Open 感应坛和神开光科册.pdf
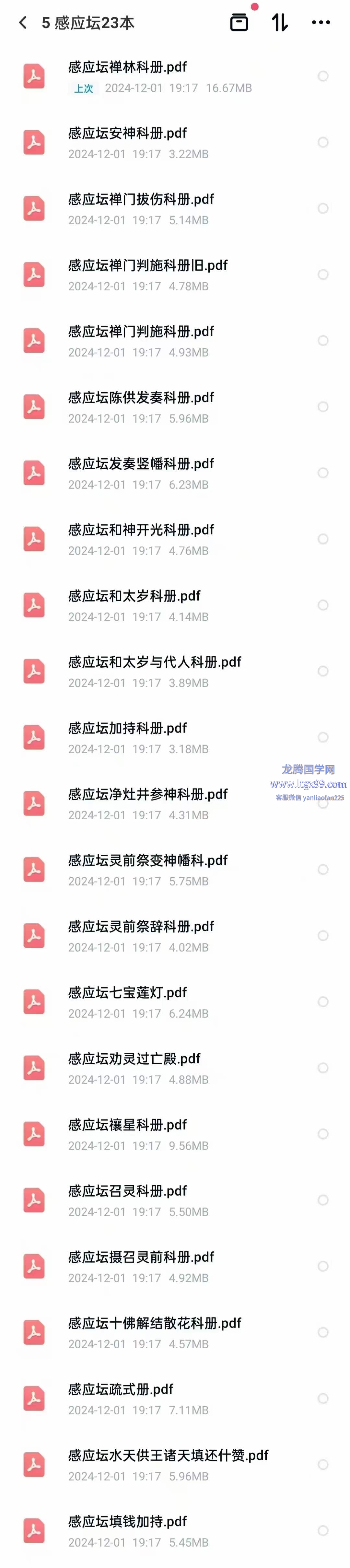This screenshot has width=350, height=1568. [x=141, y=530]
